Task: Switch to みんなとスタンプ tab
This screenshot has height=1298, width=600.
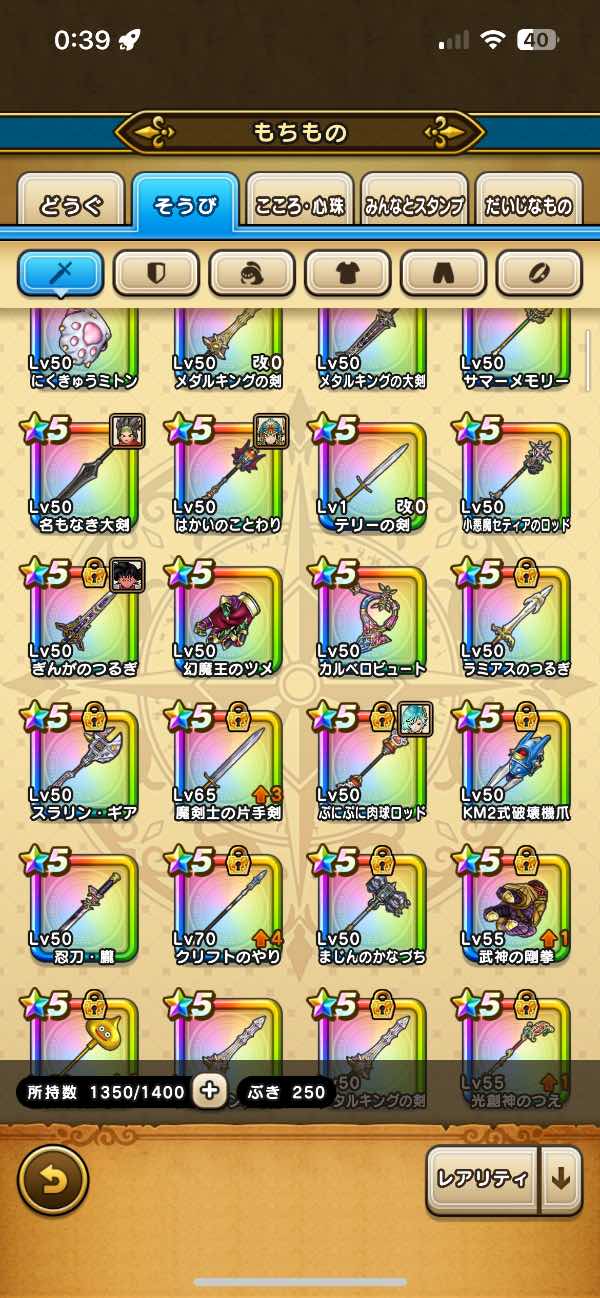Action: 415,205
